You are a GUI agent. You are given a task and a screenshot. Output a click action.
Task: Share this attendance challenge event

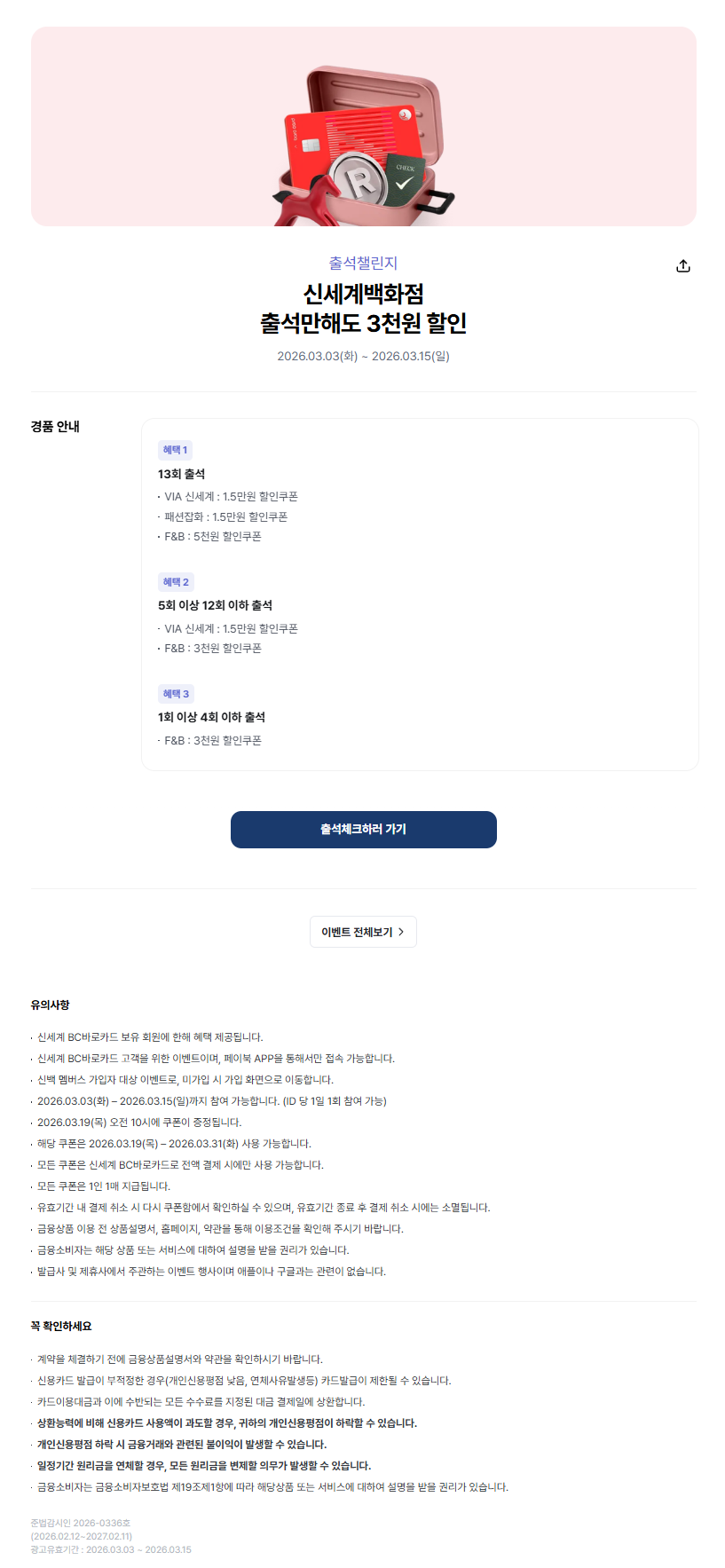(x=682, y=266)
